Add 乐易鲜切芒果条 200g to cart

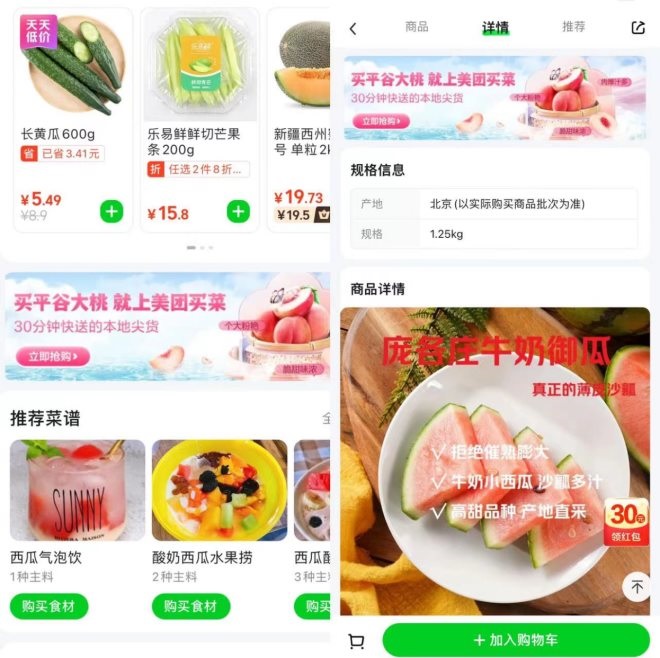pos(238,211)
